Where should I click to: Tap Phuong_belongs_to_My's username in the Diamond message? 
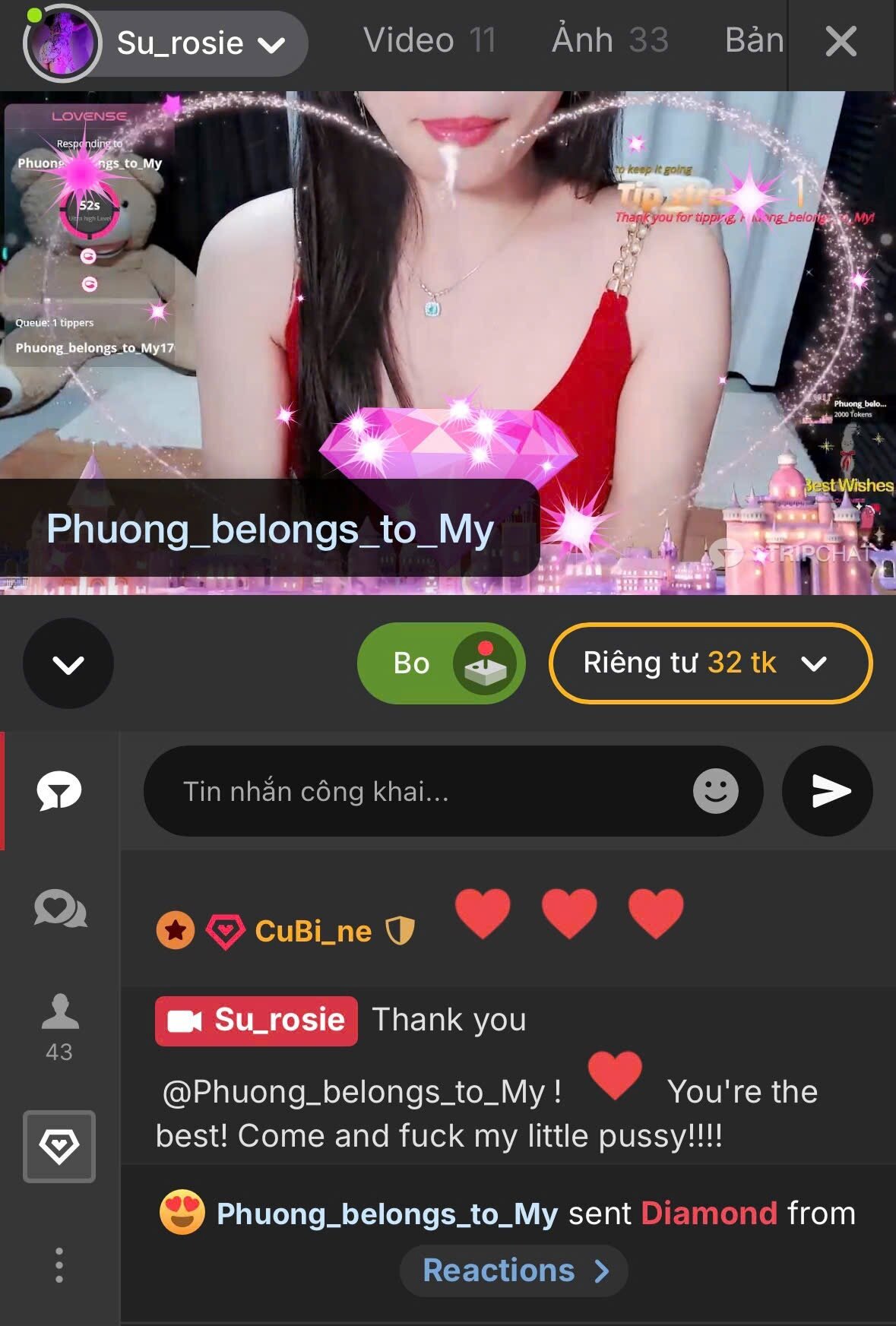coord(387,1214)
